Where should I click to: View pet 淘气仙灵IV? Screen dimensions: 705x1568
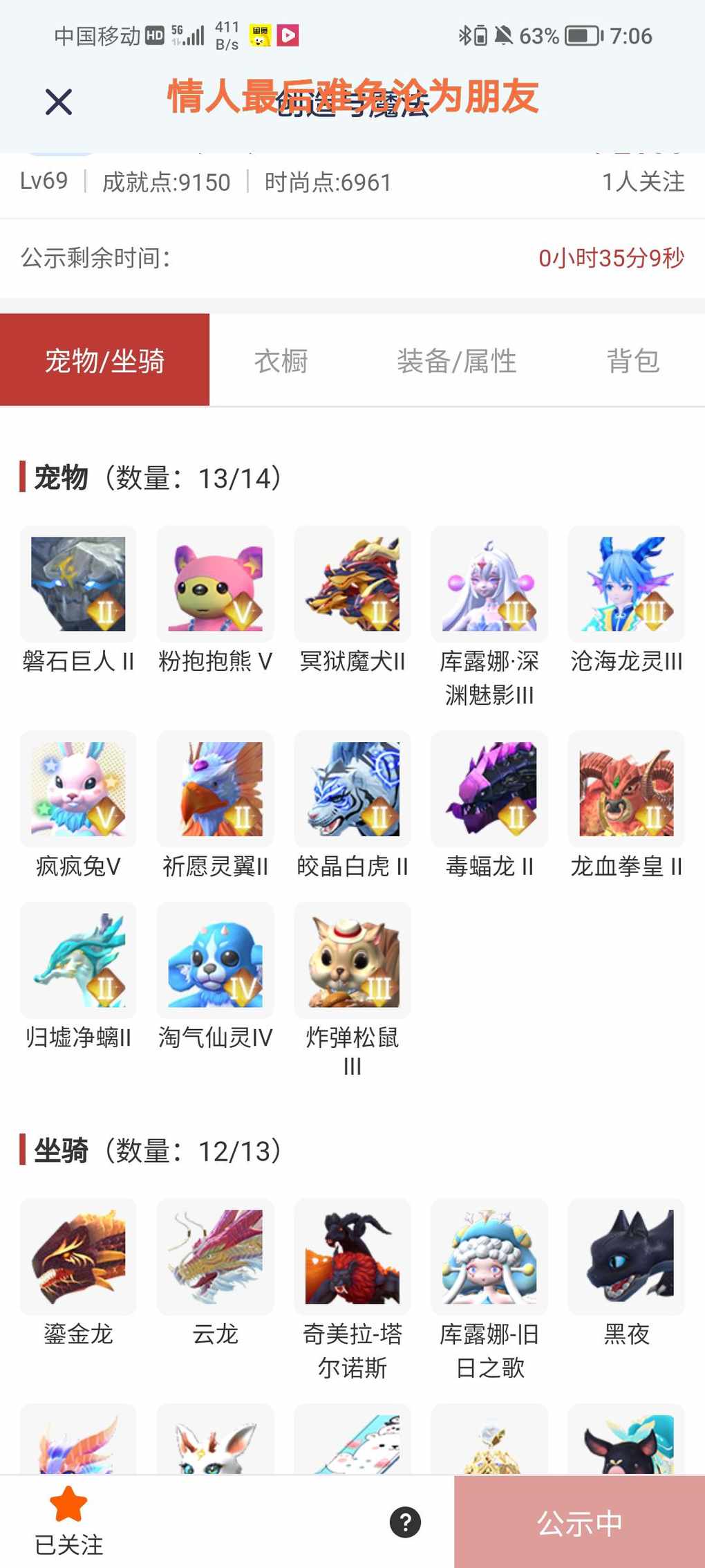(x=215, y=960)
